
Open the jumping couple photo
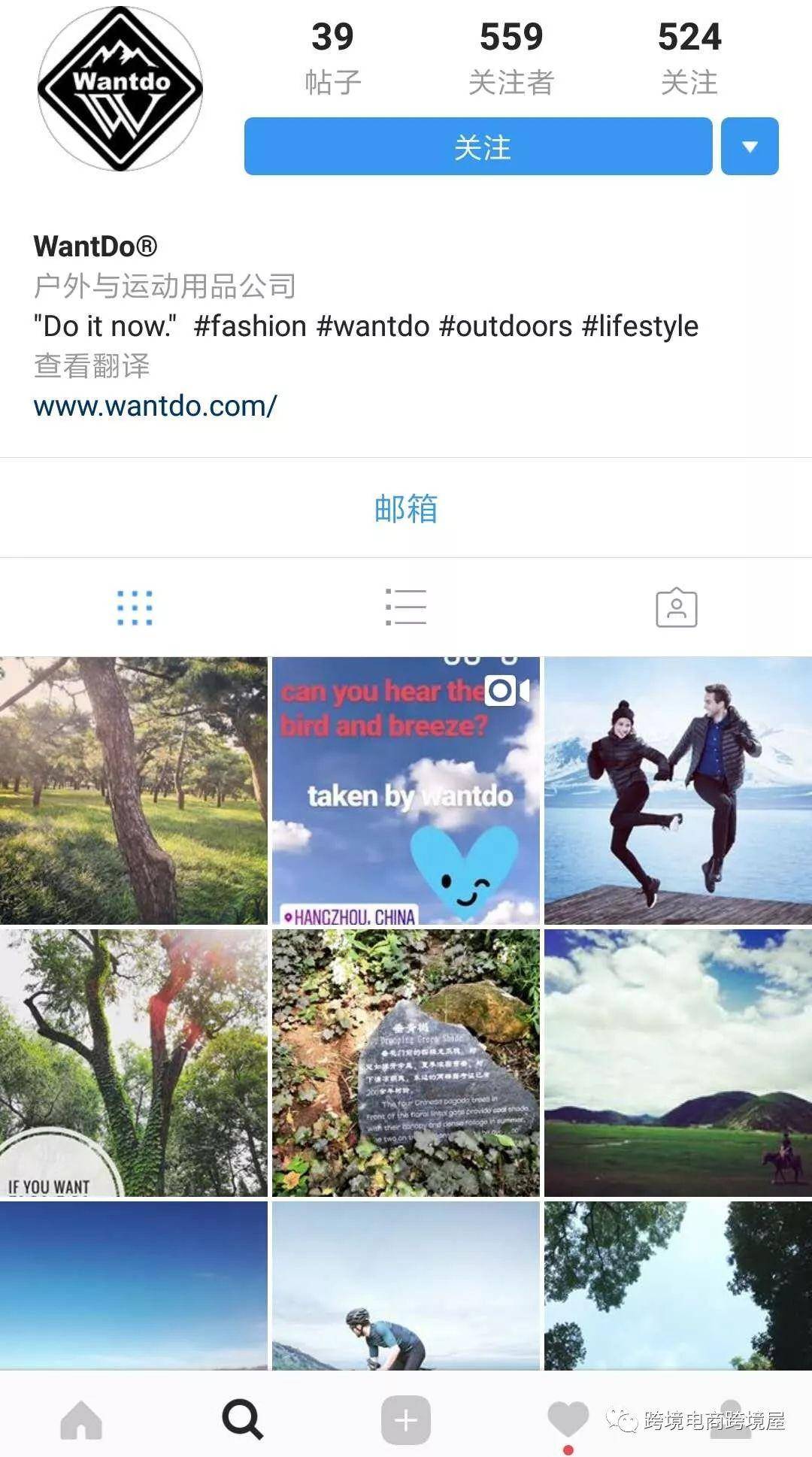tap(677, 790)
